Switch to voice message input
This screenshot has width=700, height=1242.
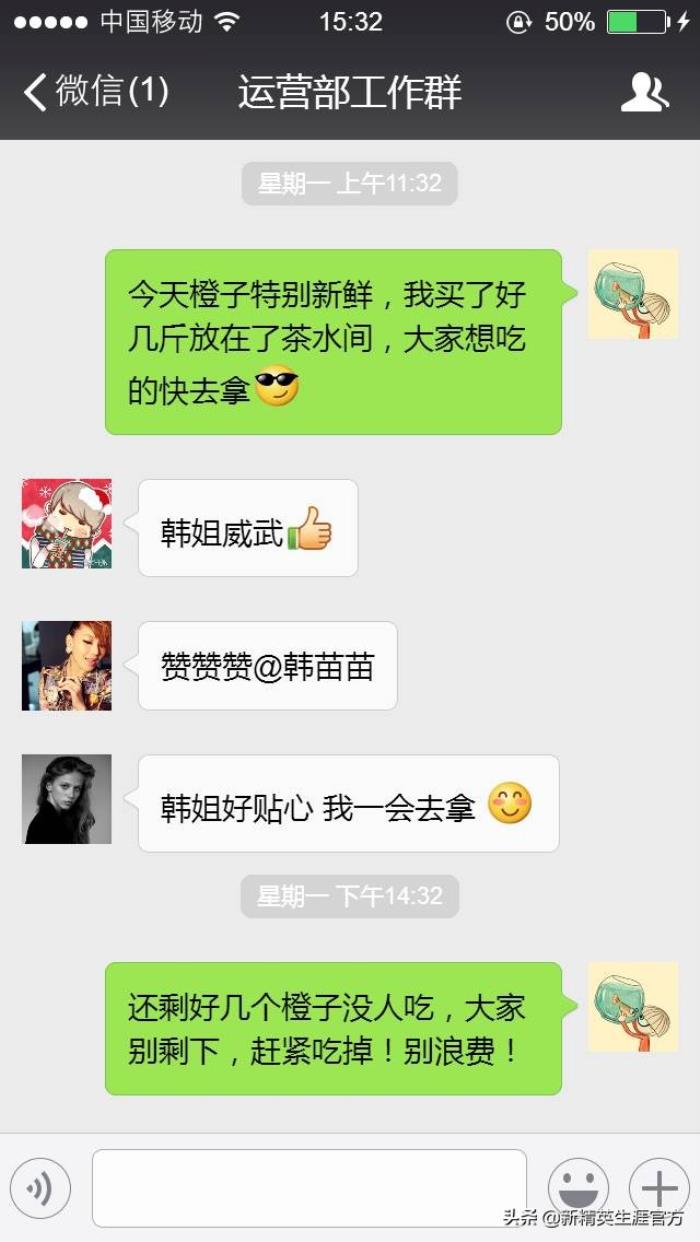tap(40, 1188)
